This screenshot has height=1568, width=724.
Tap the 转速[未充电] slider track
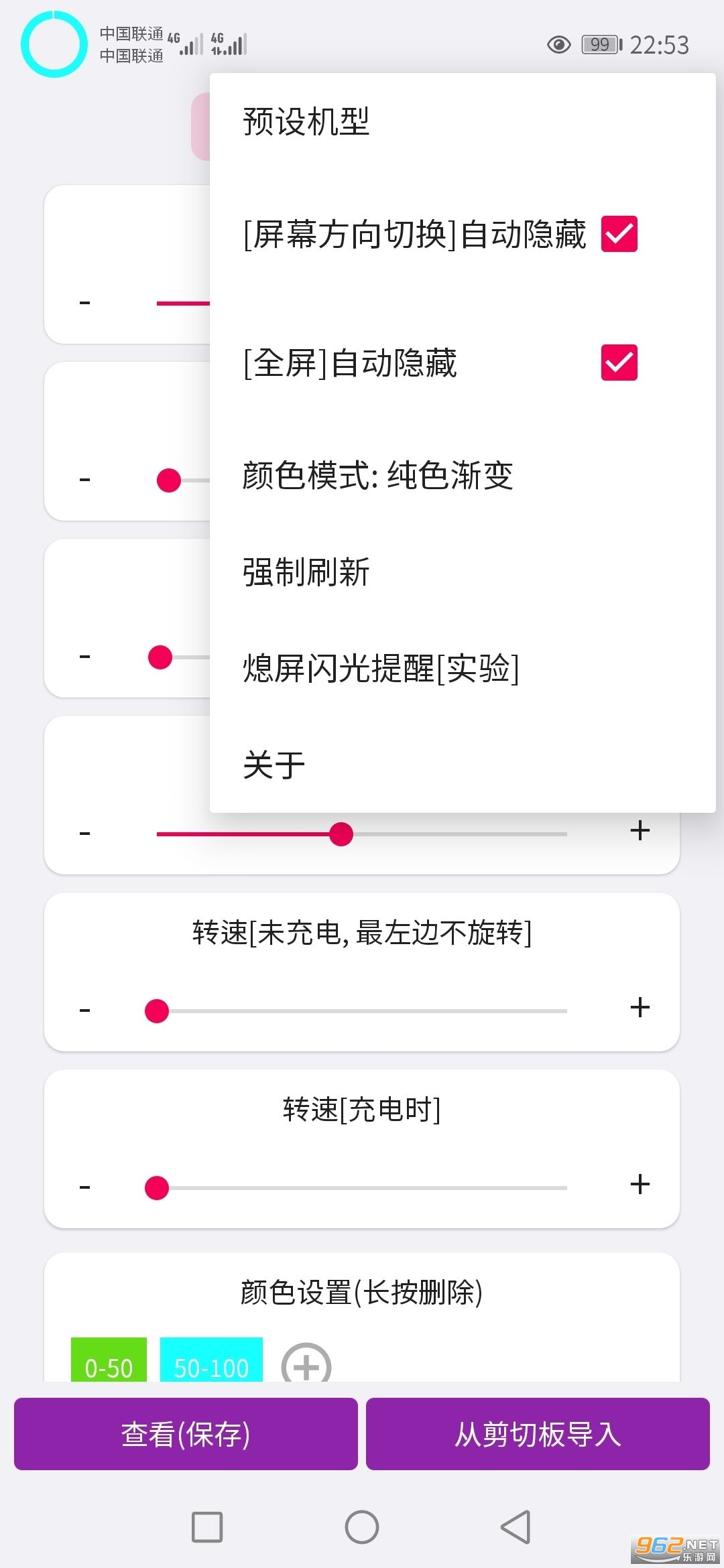(x=362, y=1010)
